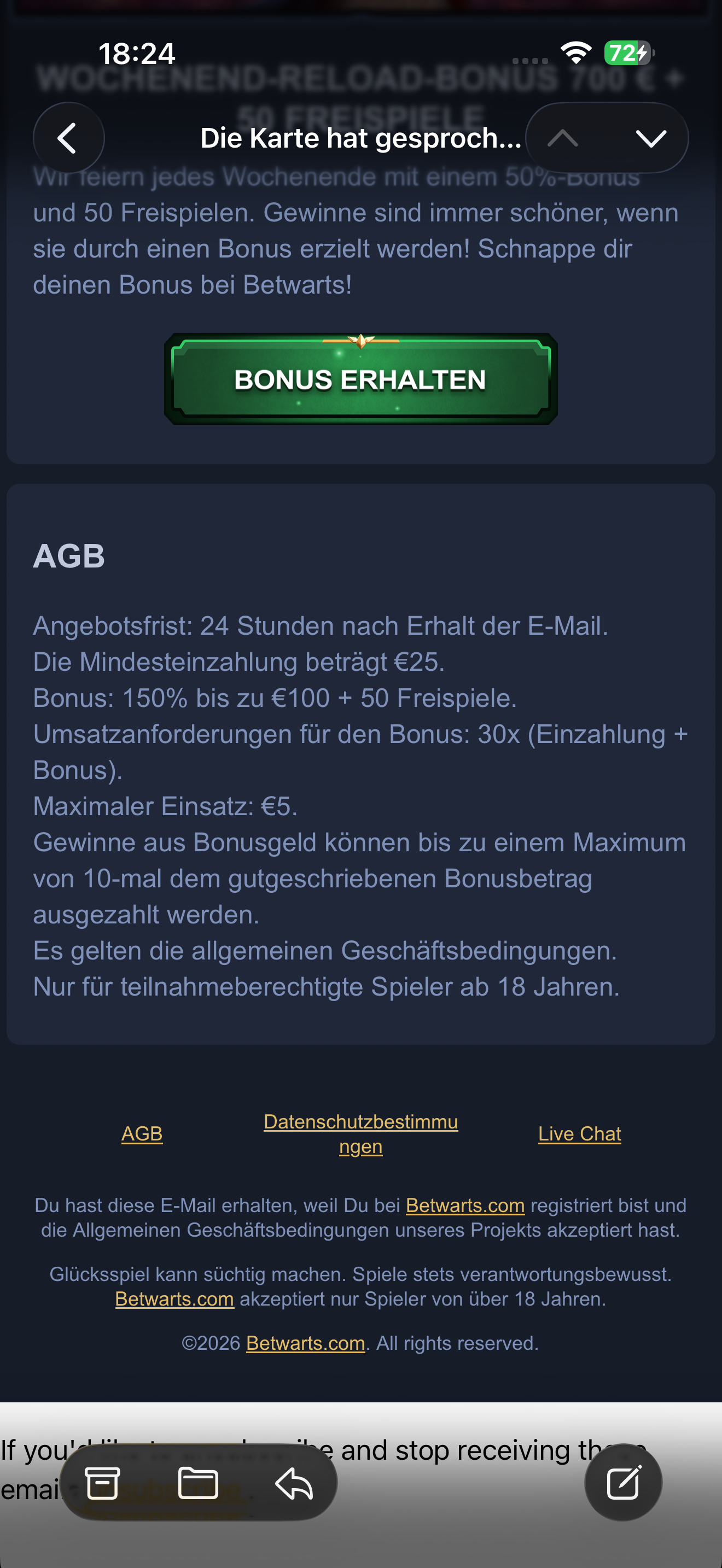
Task: Reply to this email
Action: point(294,1483)
